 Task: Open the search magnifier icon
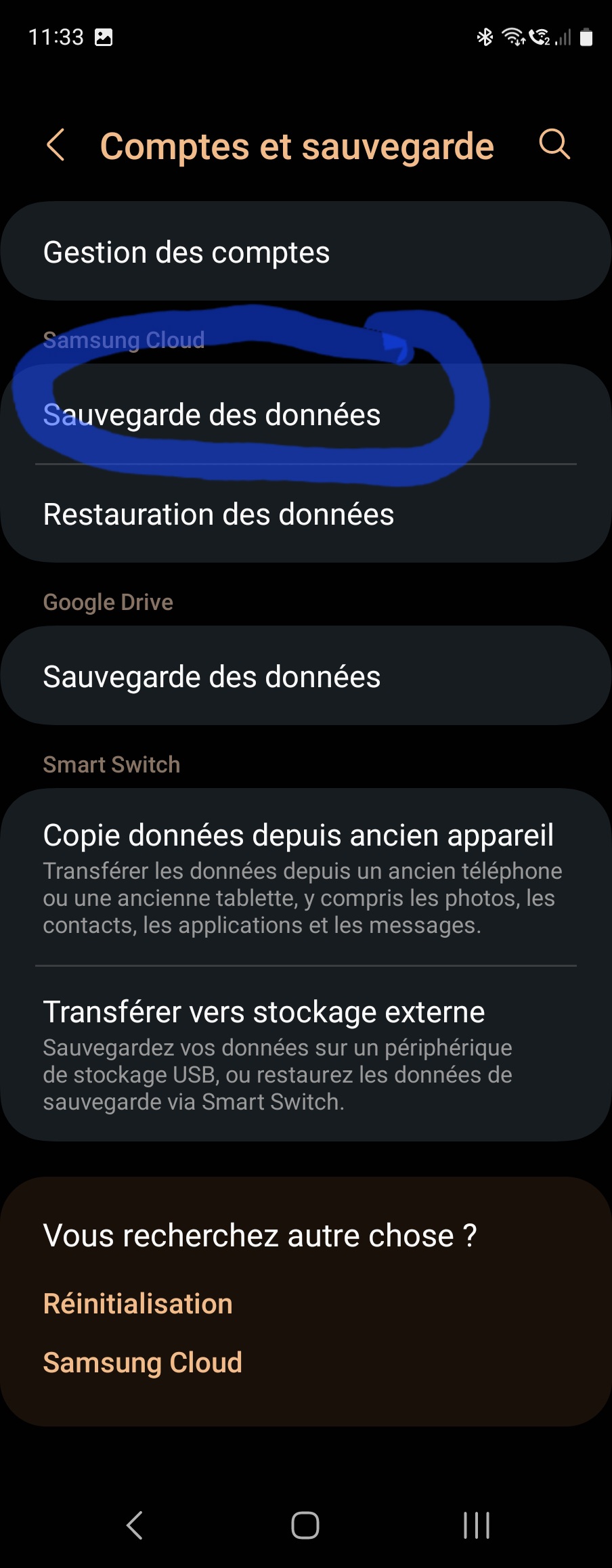pyautogui.click(x=554, y=145)
